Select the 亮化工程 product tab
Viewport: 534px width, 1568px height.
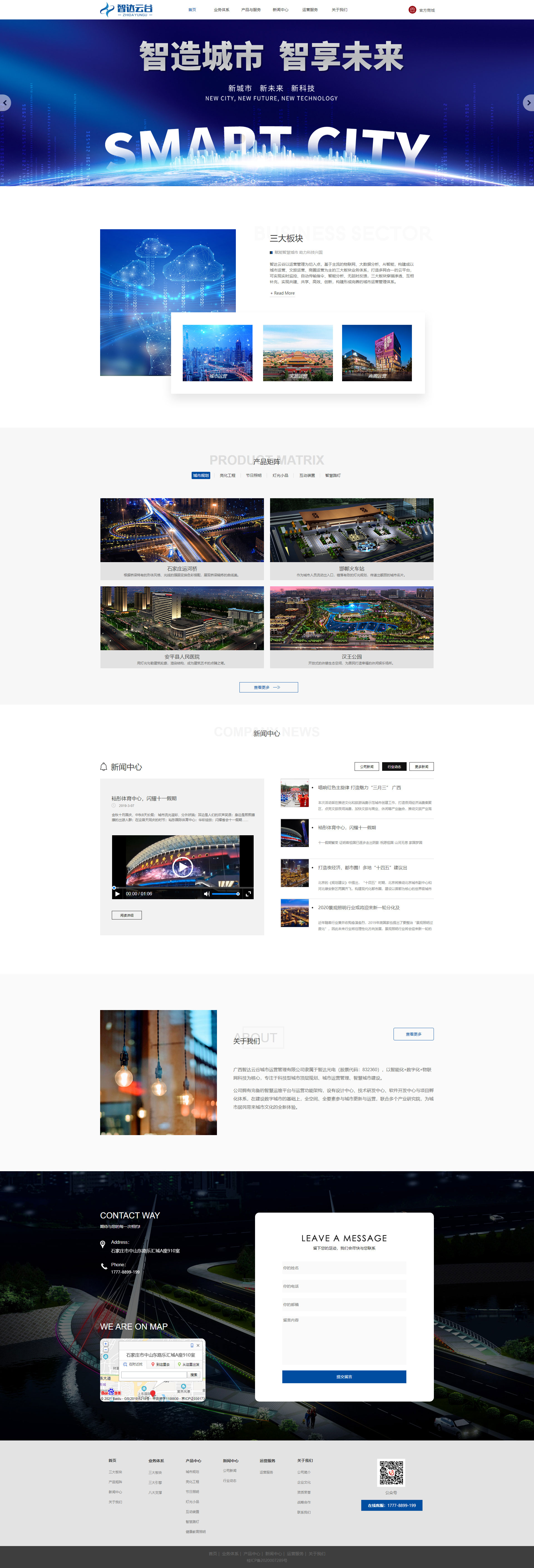click(228, 475)
